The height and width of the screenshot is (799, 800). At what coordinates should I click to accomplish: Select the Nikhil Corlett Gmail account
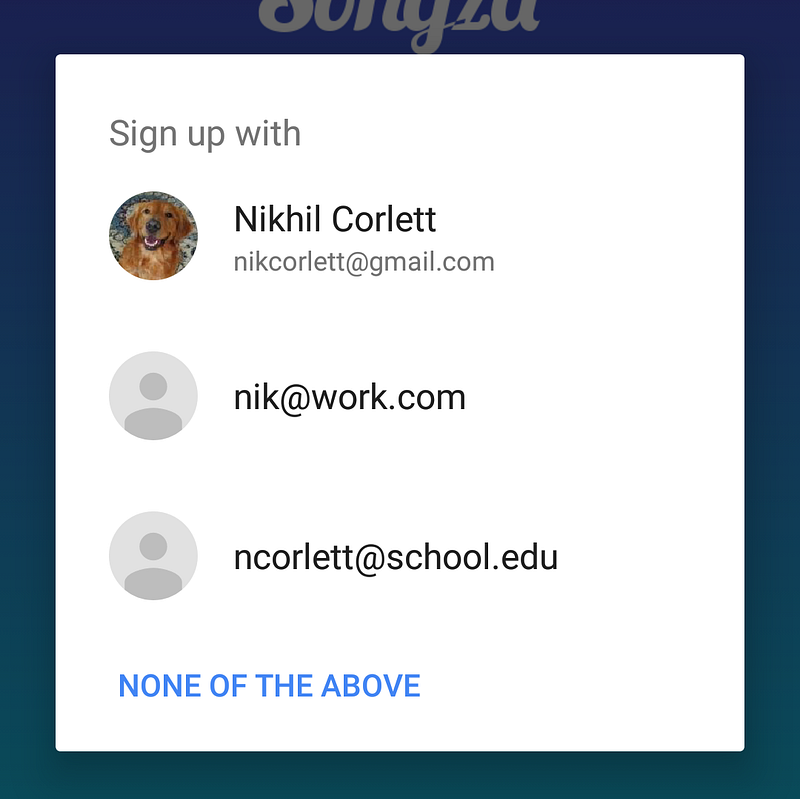coord(334,236)
